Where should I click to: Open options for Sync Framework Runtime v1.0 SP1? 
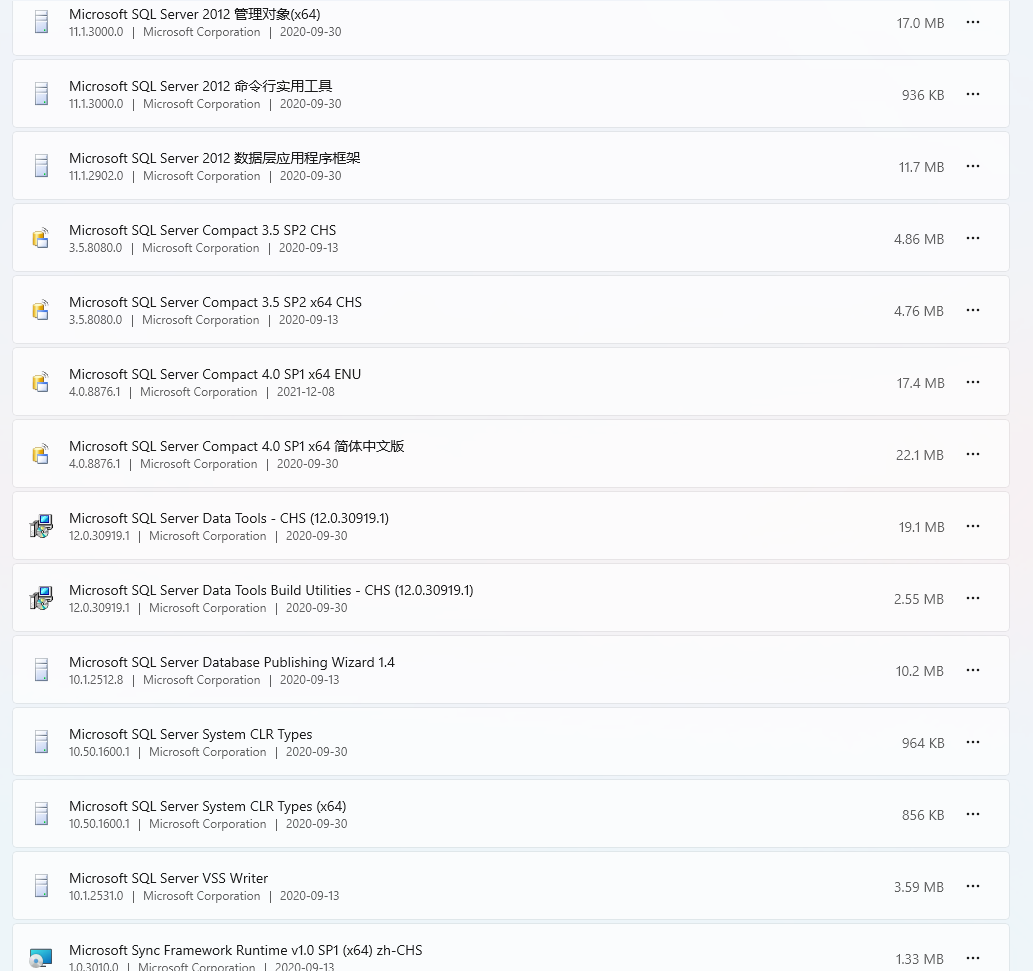[x=972, y=958]
